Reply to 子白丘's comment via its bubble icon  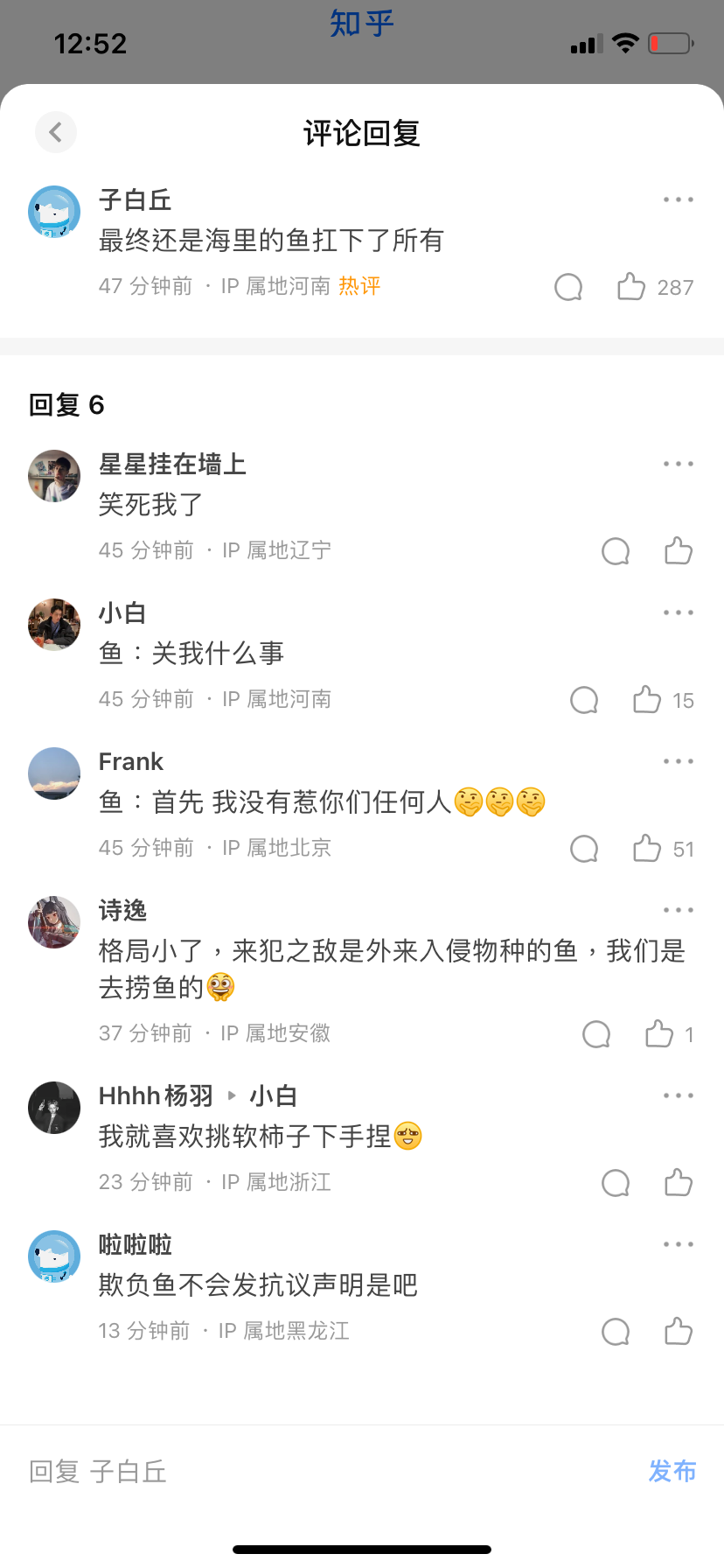[x=568, y=287]
